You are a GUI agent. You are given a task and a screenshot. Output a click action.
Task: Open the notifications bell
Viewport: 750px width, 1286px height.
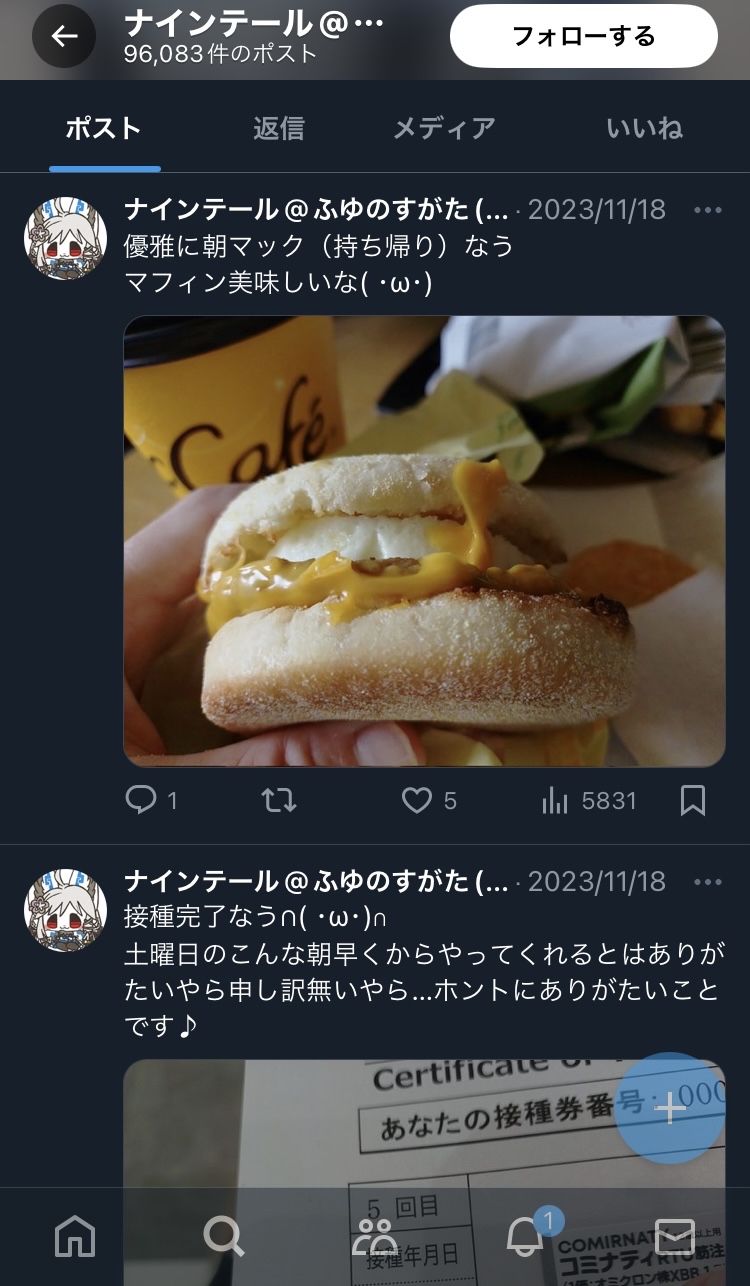[x=526, y=1234]
